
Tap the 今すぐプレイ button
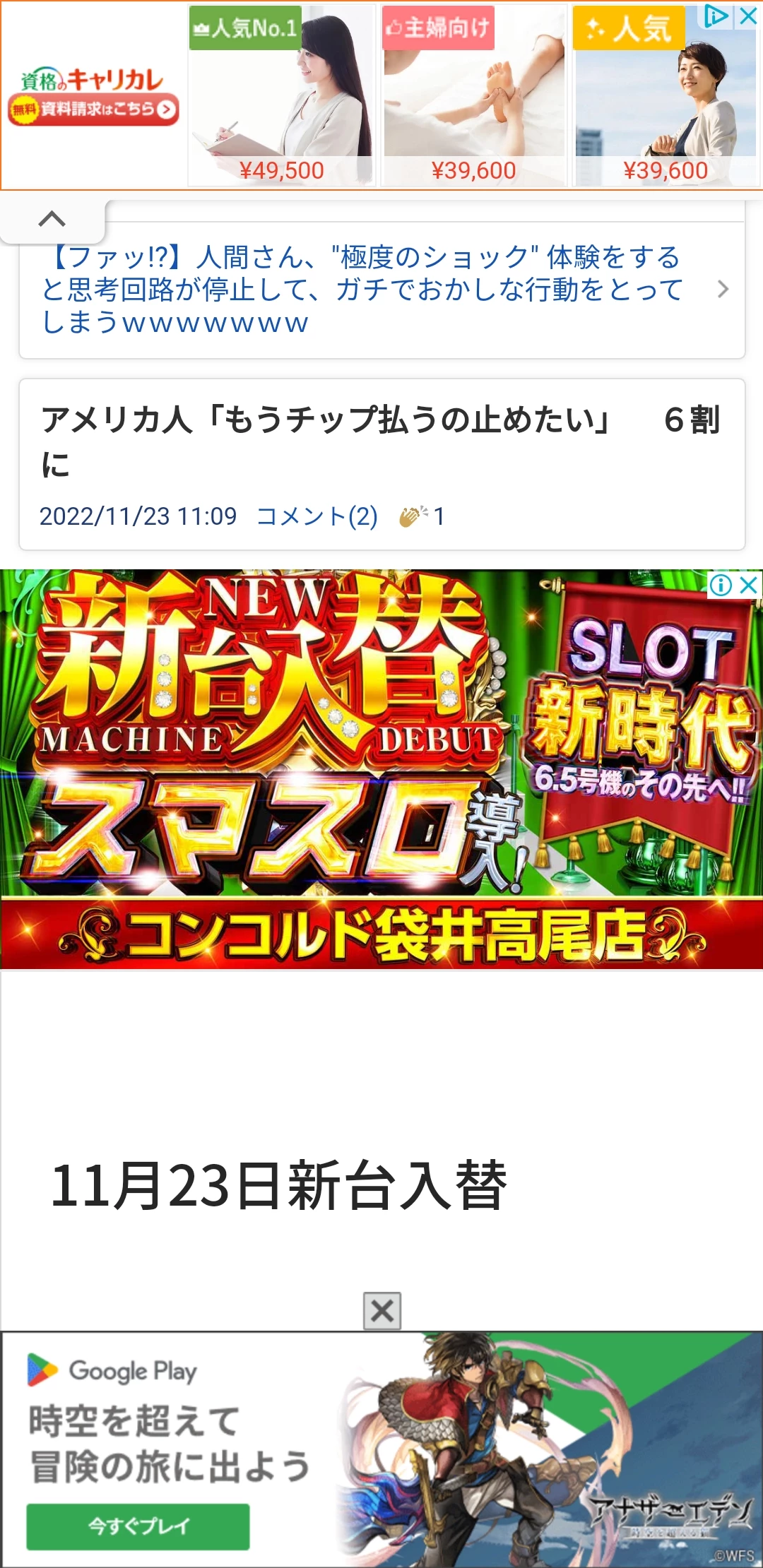[x=138, y=1526]
